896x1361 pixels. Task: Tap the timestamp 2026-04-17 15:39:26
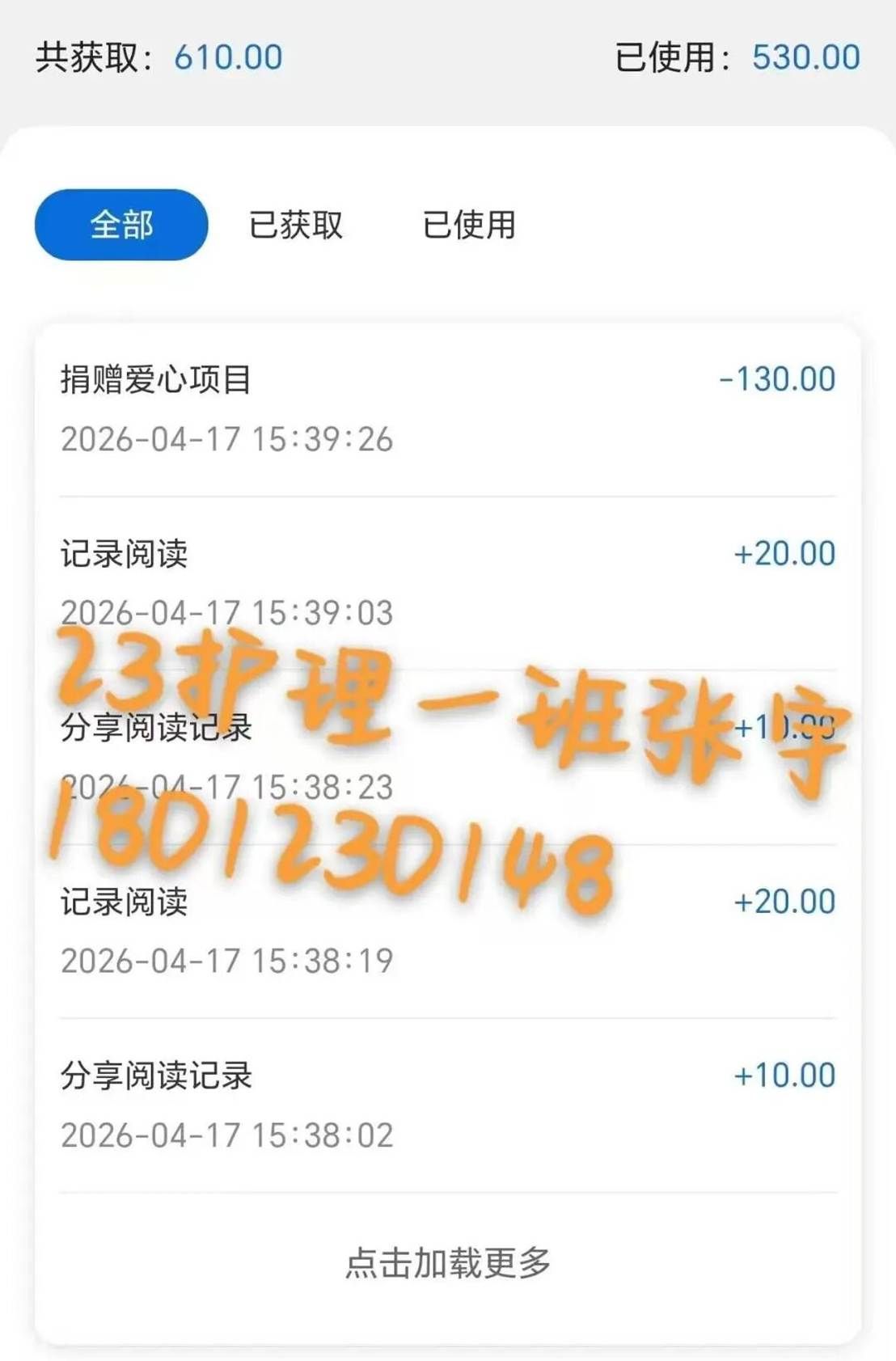coord(228,439)
